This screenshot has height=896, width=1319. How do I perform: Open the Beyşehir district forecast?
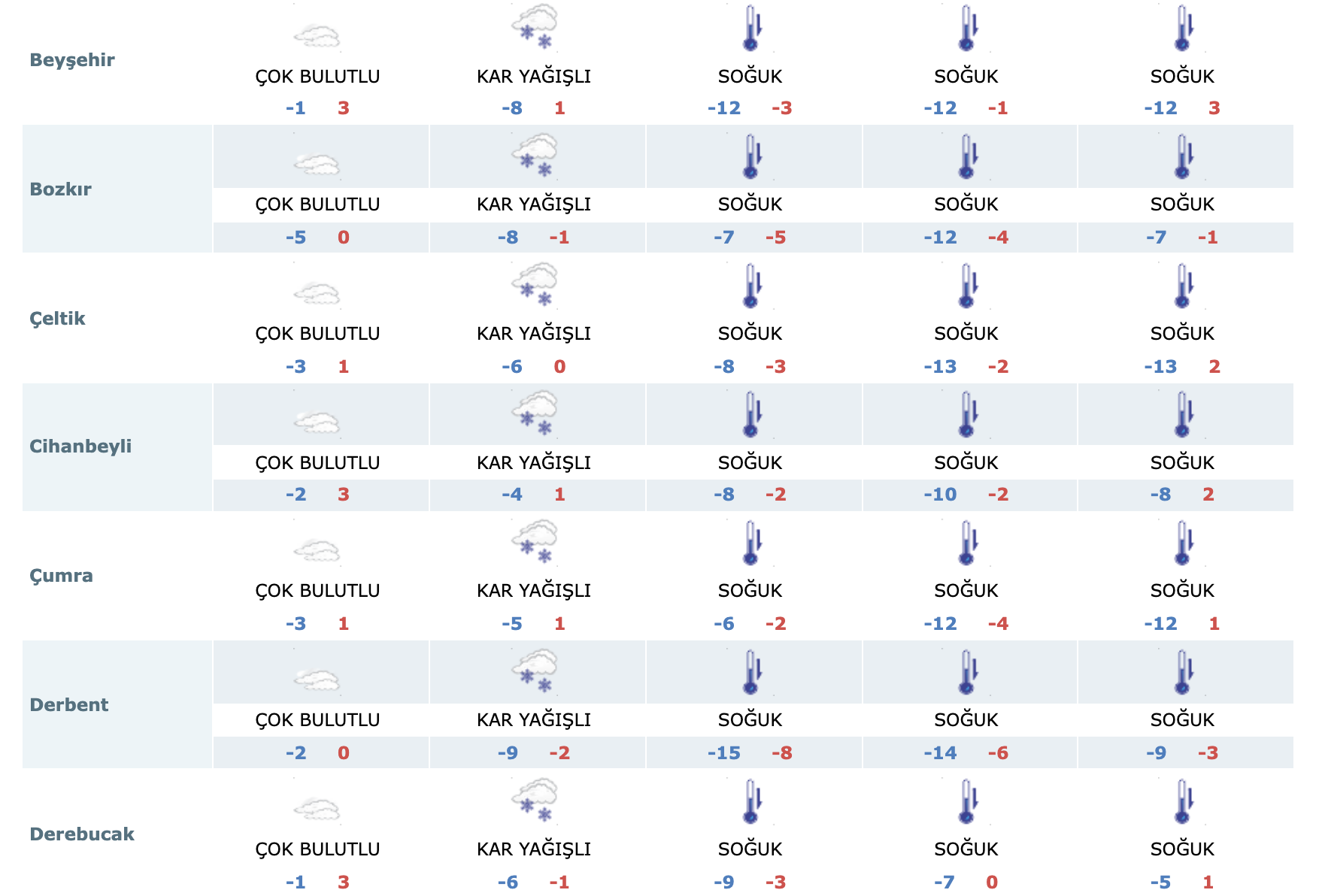tap(72, 60)
